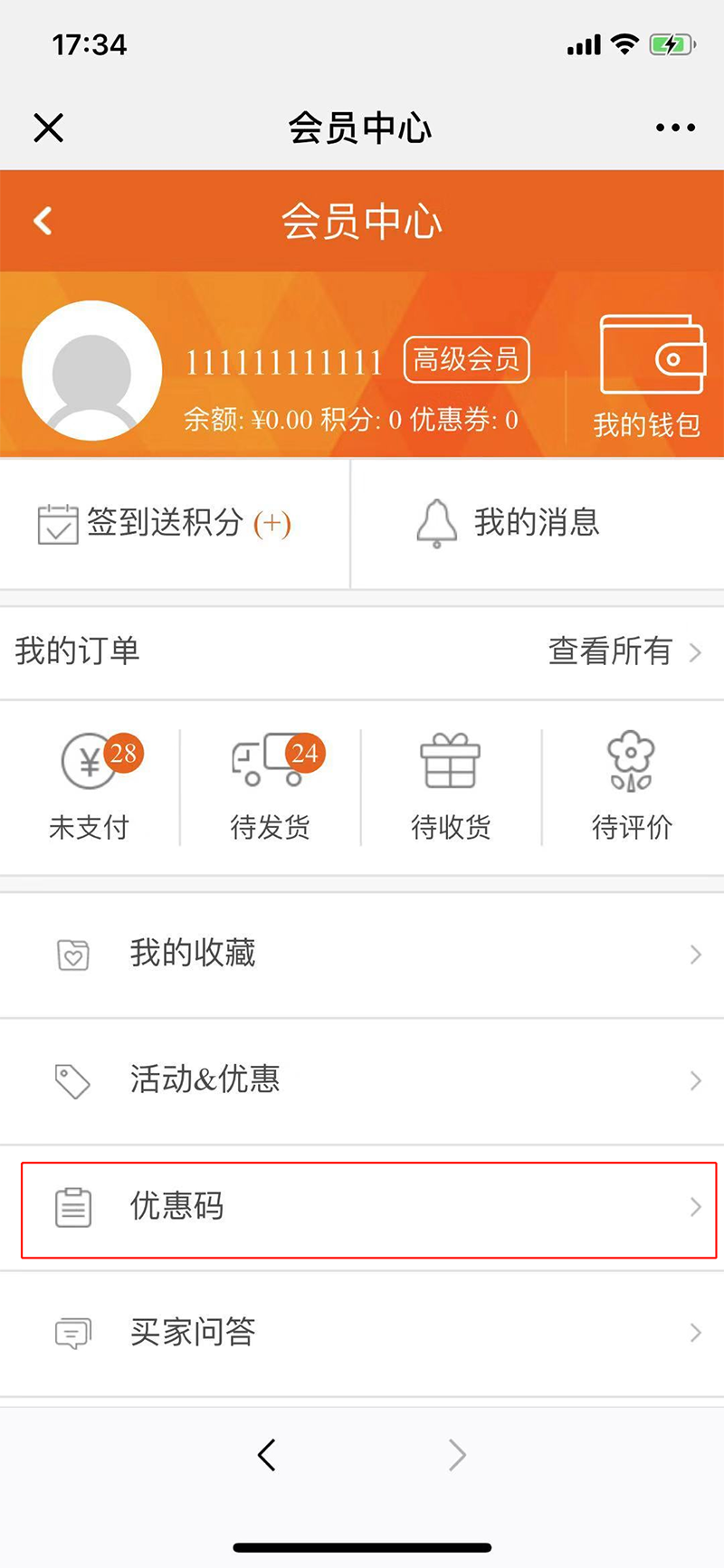Screen dimensions: 724x1568
Task: Open the 买家问答 chat icon
Action: click(72, 1333)
